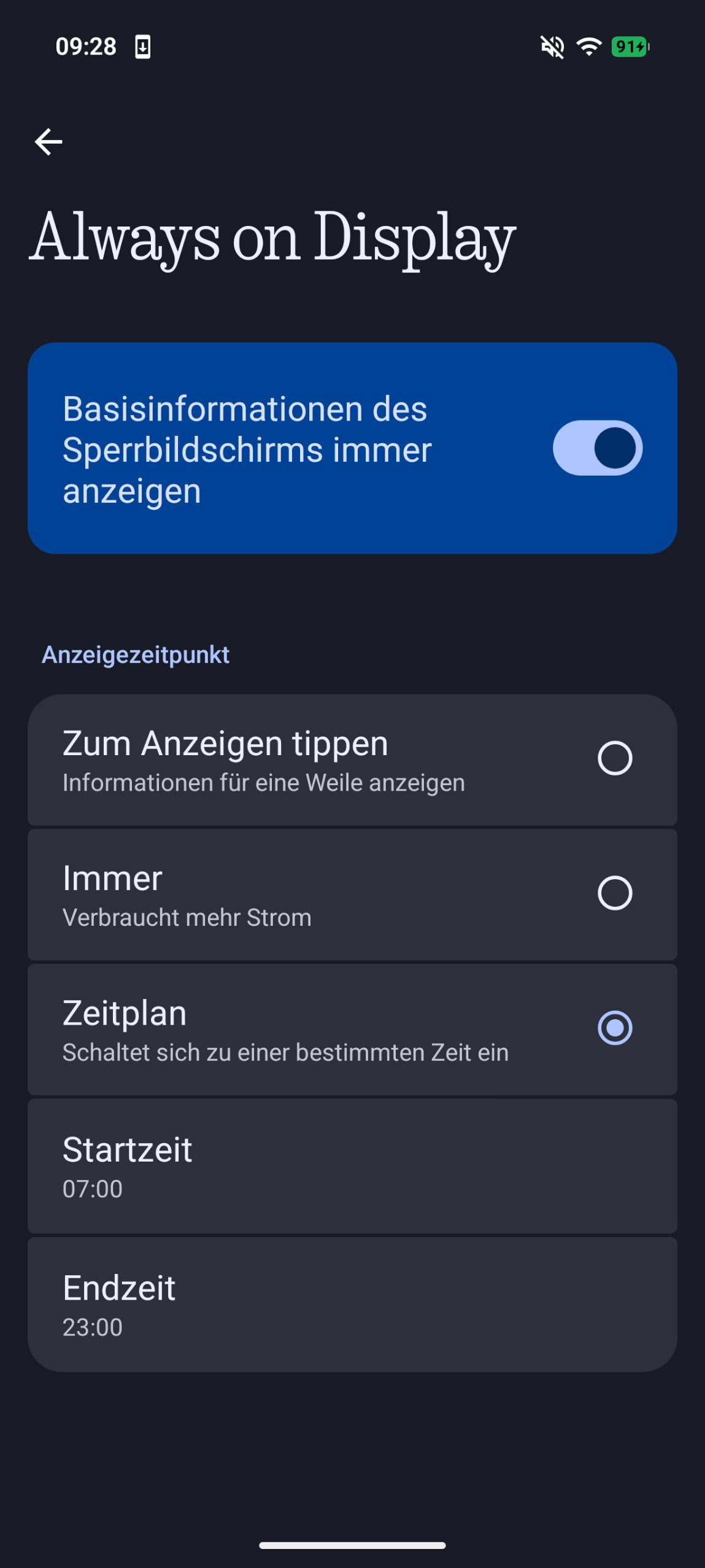Open Endzeit to change 23:00
This screenshot has width=705, height=1568.
coord(352,1305)
